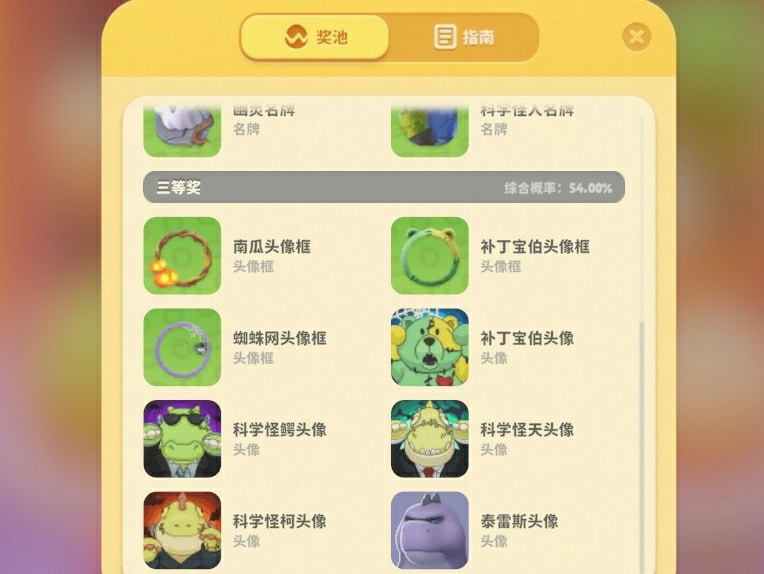Close the prize pool dialog
Image resolution: width=764 pixels, height=574 pixels.
tap(636, 38)
